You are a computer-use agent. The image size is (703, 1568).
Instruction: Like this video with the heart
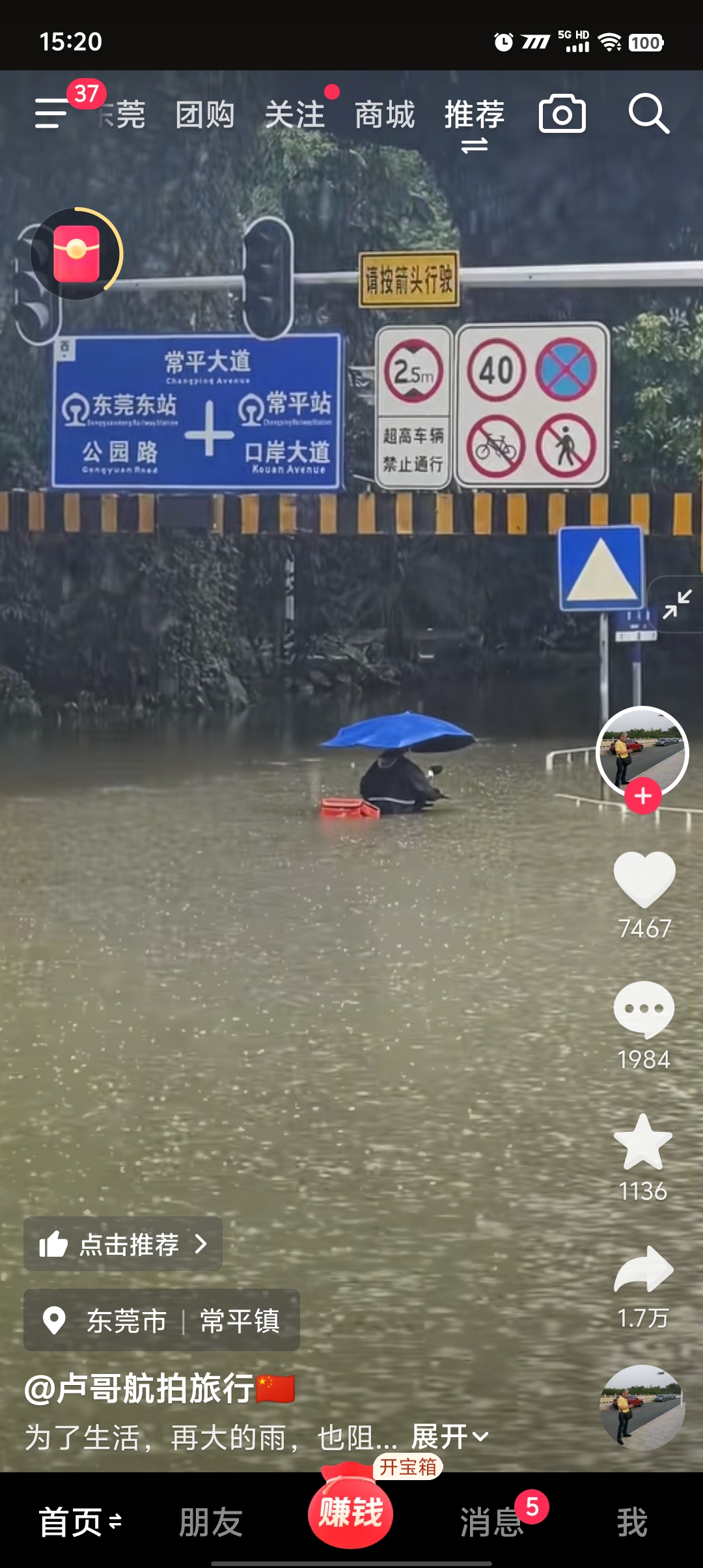pos(644,879)
